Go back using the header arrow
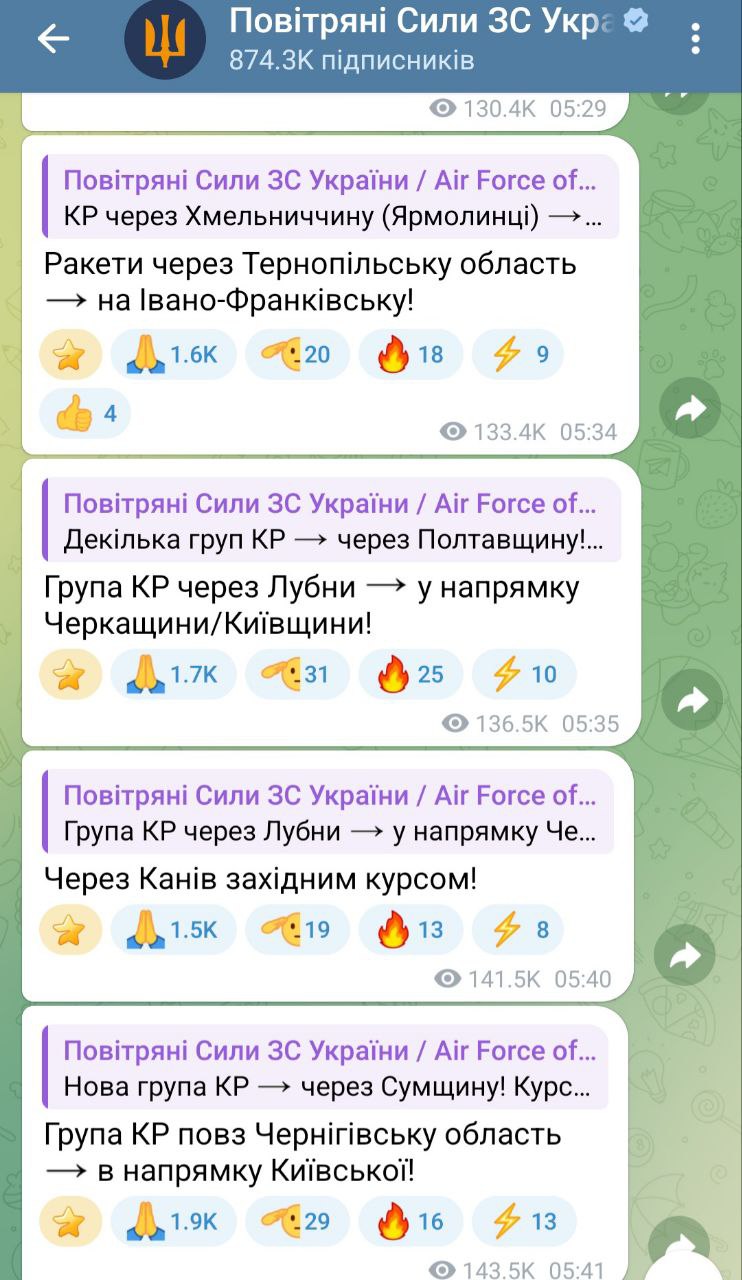Image resolution: width=742 pixels, height=1280 pixels. (53, 39)
